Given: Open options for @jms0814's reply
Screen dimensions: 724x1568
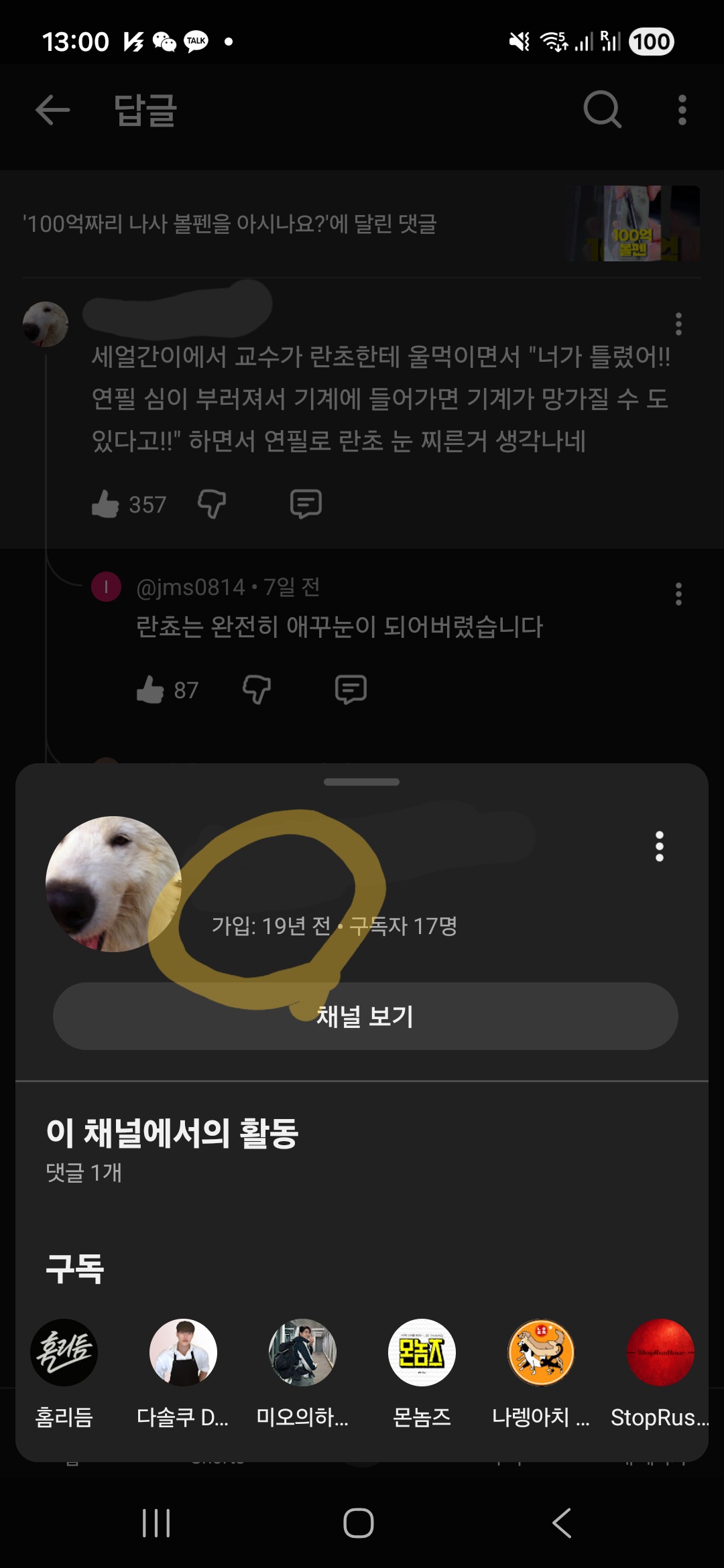Looking at the screenshot, I should point(678,594).
